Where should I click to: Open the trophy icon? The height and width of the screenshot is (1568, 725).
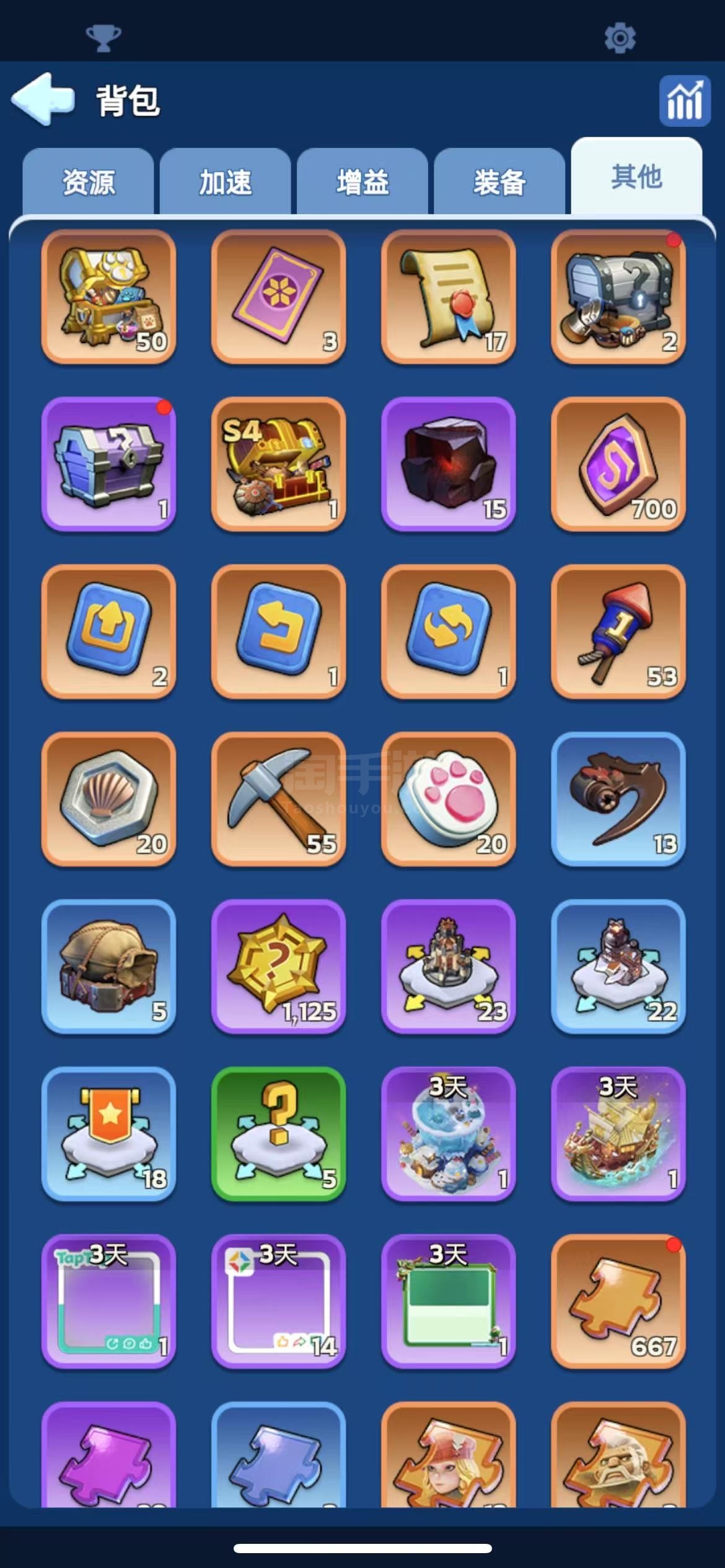pos(103,38)
